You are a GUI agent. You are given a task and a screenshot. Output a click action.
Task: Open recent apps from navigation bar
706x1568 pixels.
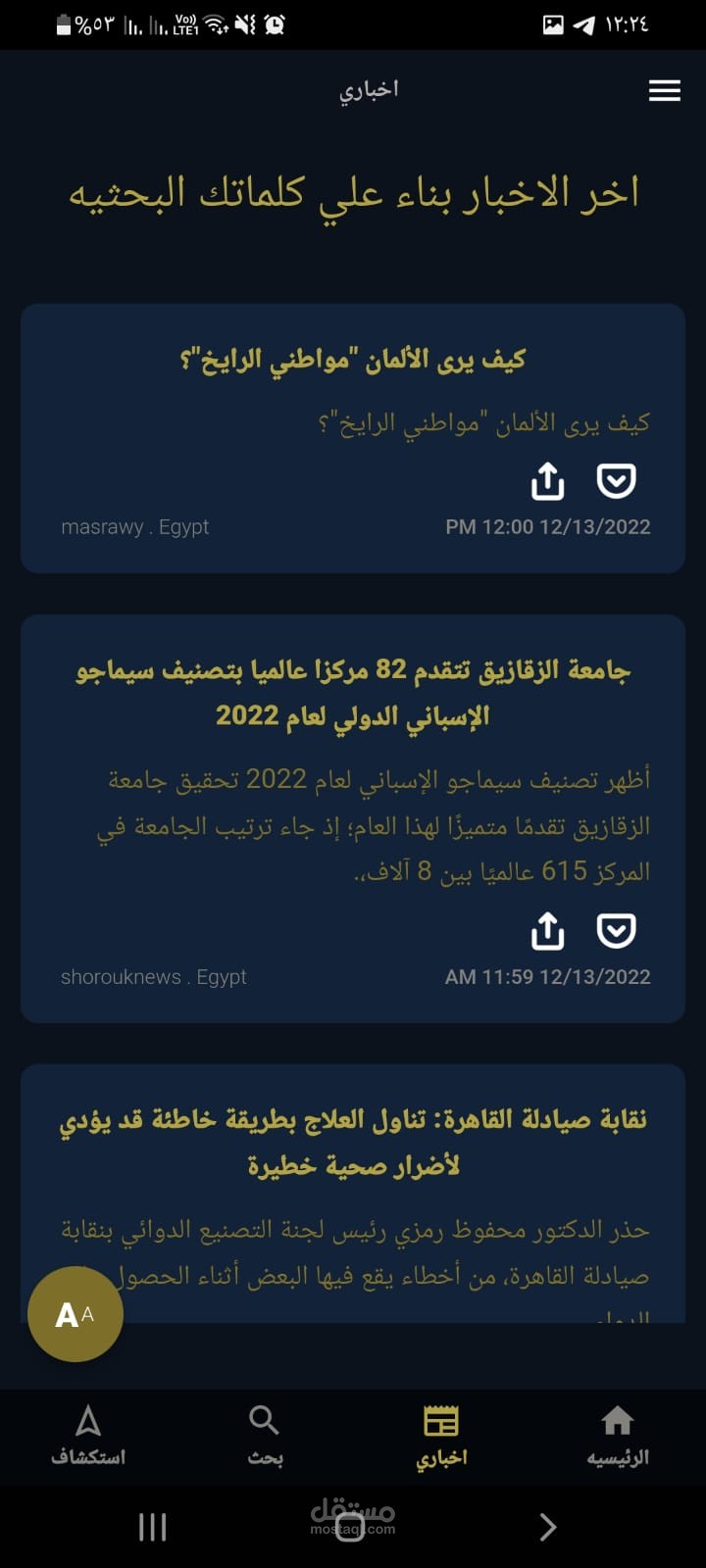tap(153, 1527)
